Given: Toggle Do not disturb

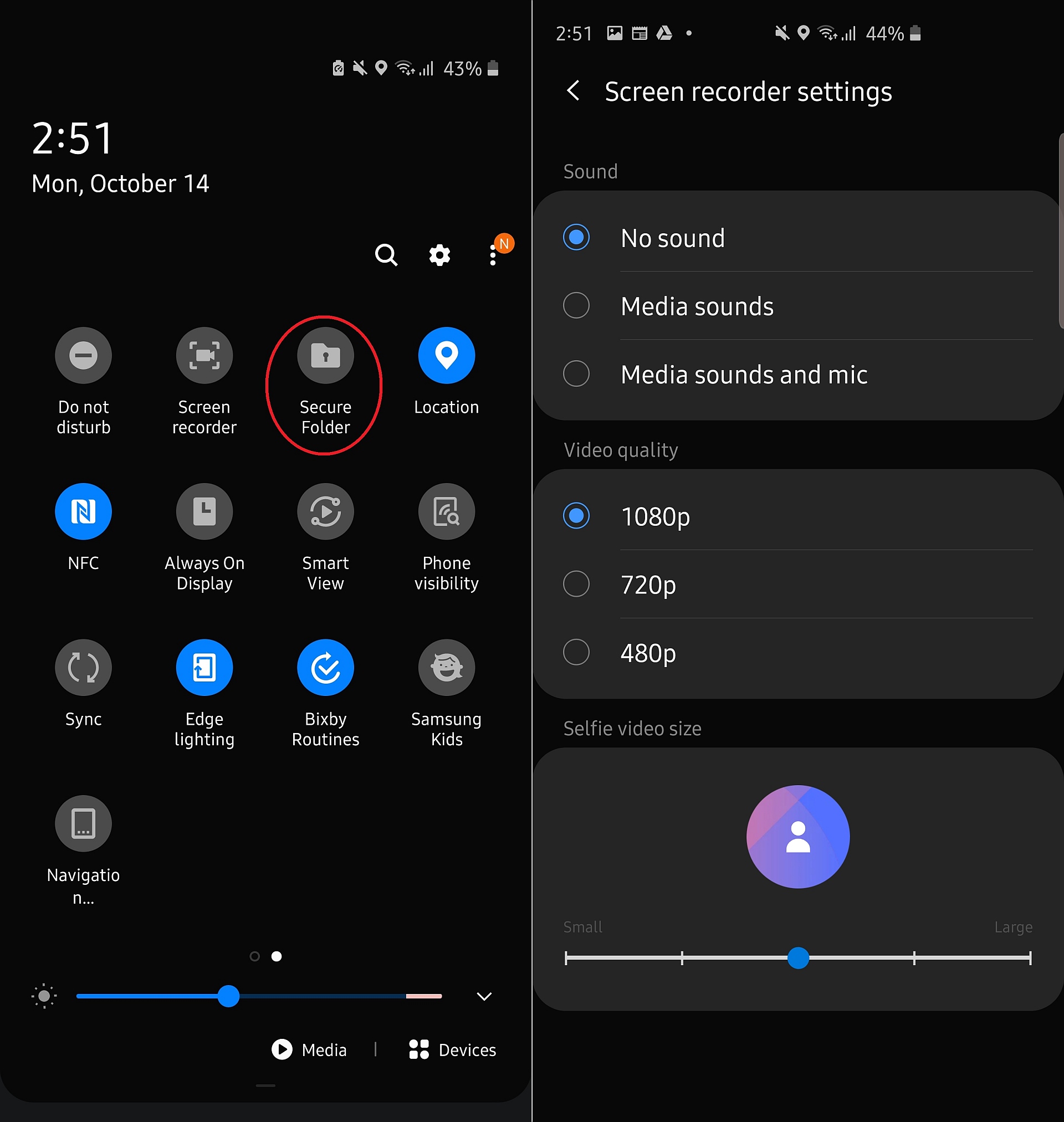Looking at the screenshot, I should [83, 356].
